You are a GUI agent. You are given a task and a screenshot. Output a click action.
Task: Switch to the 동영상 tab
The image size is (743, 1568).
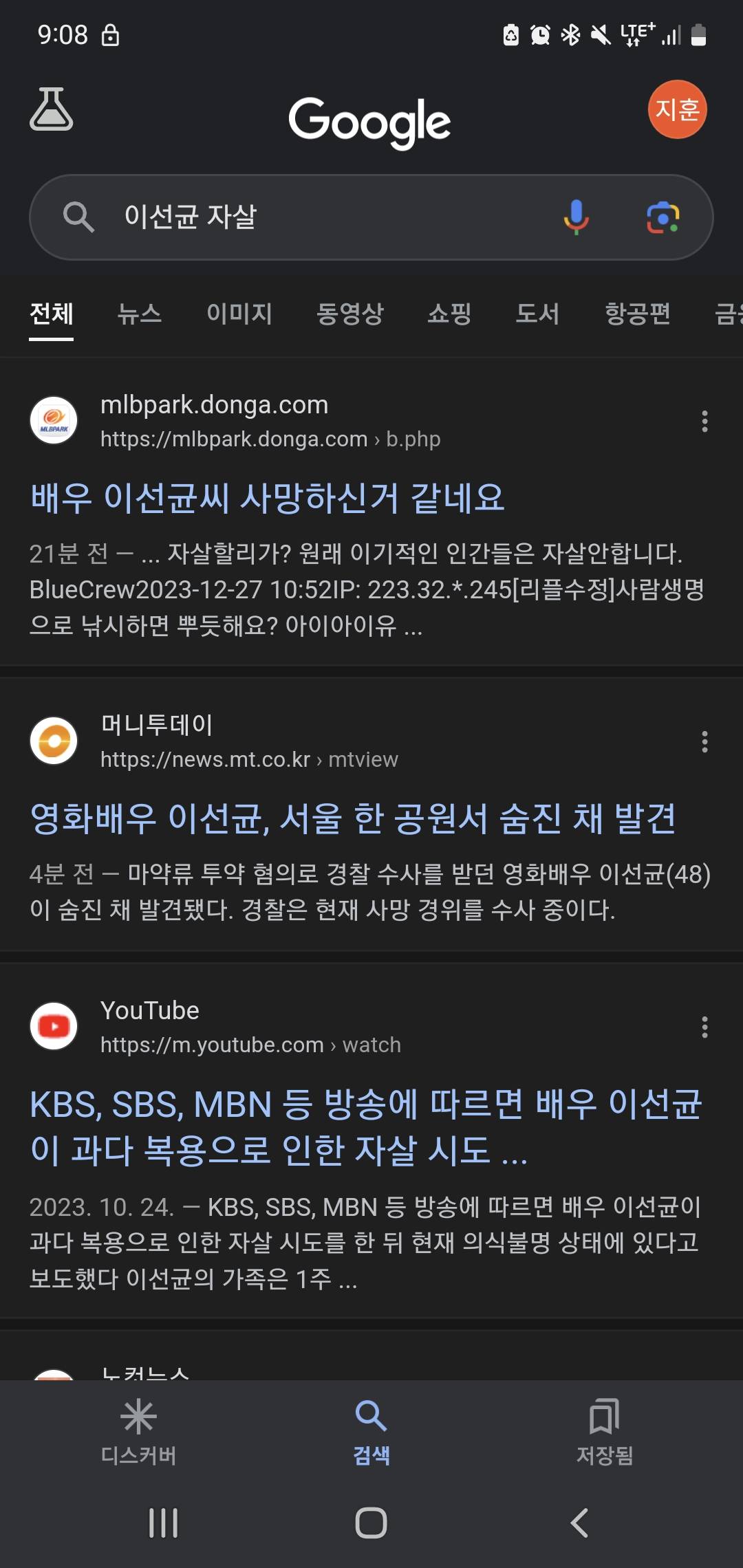349,314
